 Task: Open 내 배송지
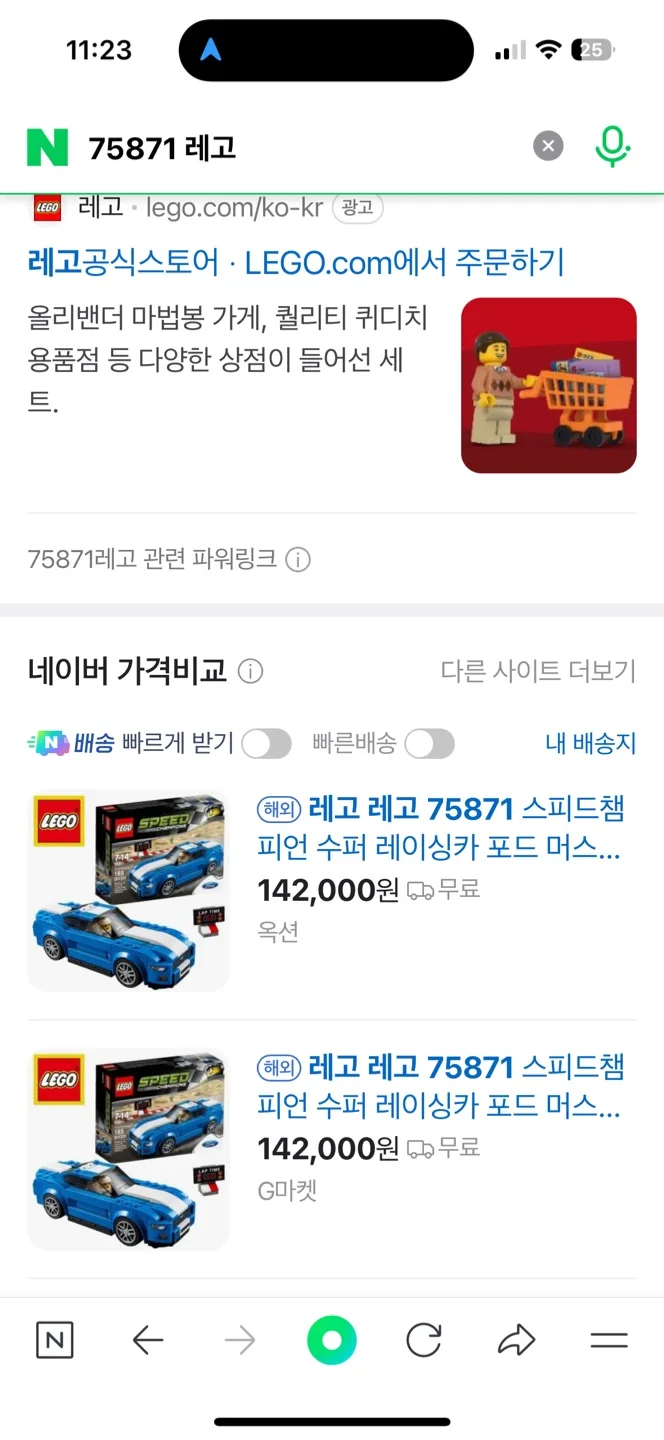(590, 744)
